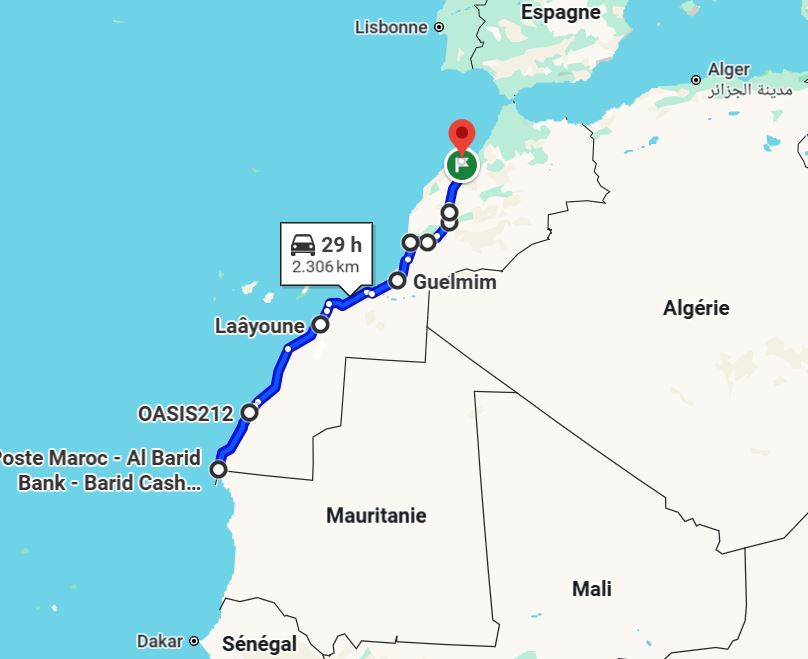Tap the Guelmim waypoint marker
The image size is (808, 659).
click(397, 281)
